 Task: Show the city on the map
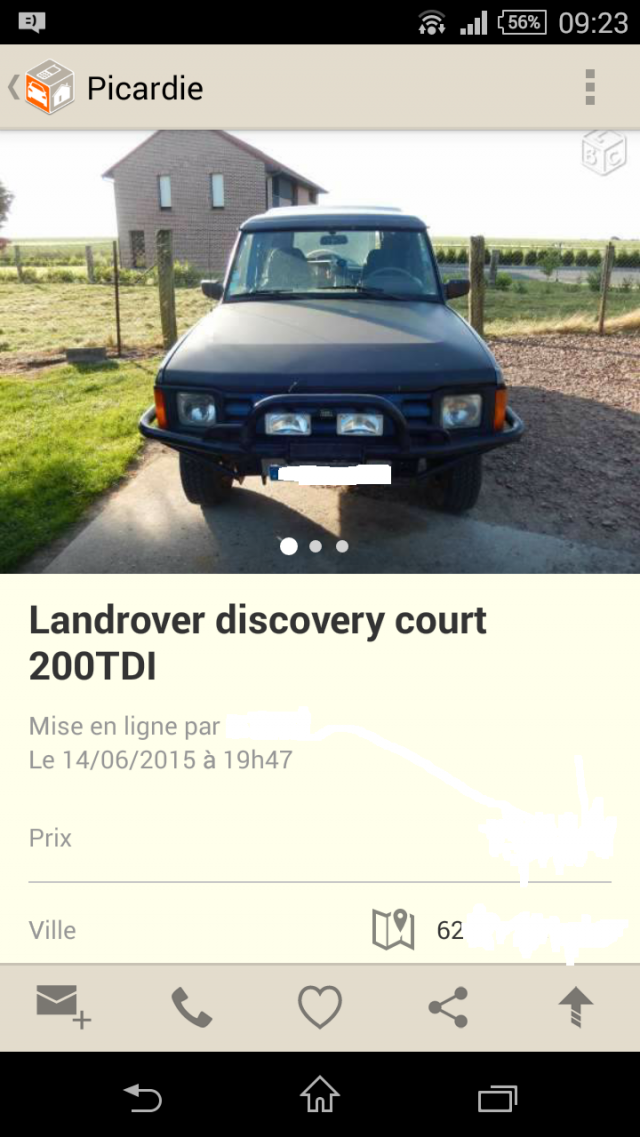point(393,930)
